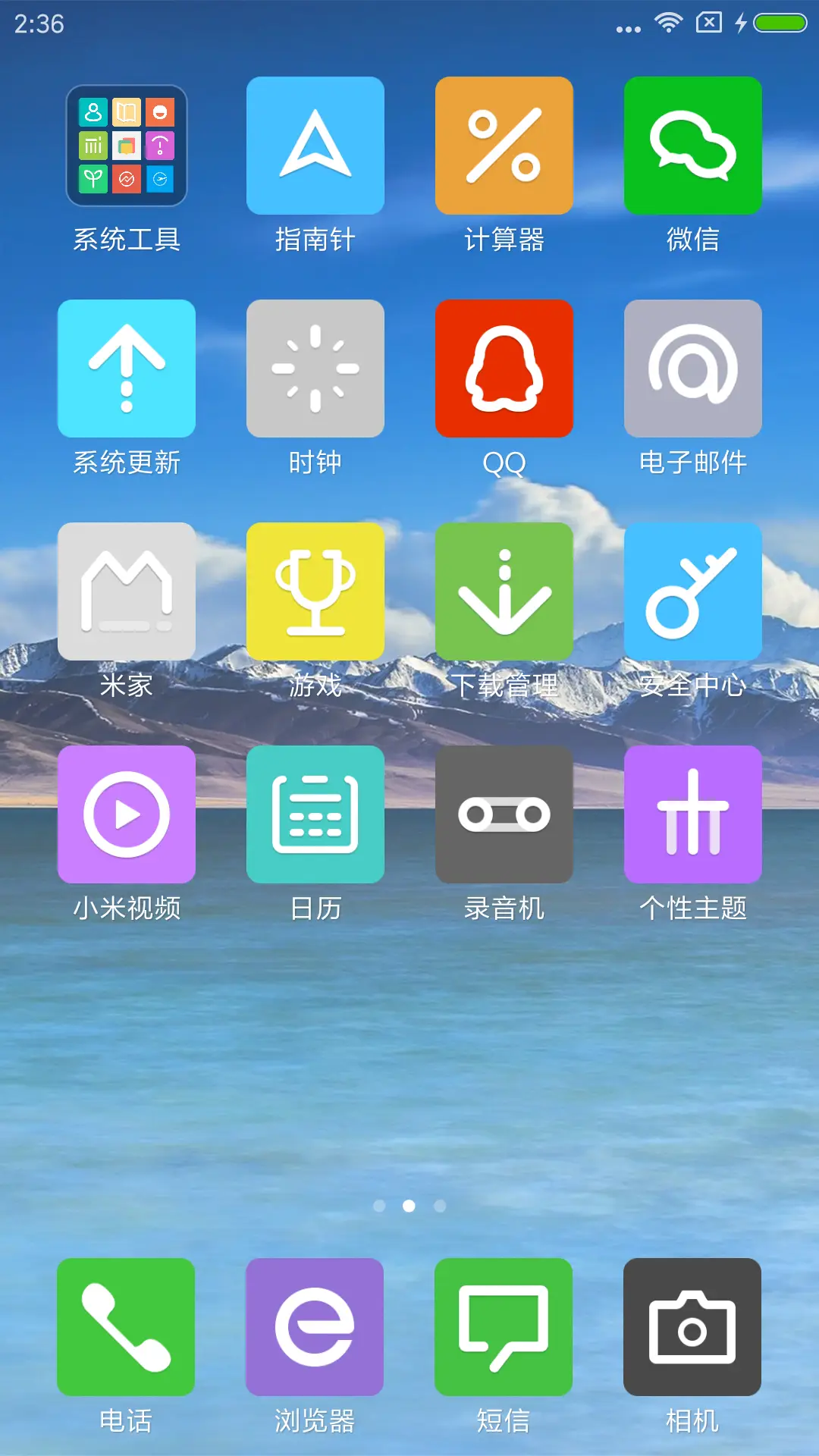Open the Clock (时钟) app

(x=315, y=368)
